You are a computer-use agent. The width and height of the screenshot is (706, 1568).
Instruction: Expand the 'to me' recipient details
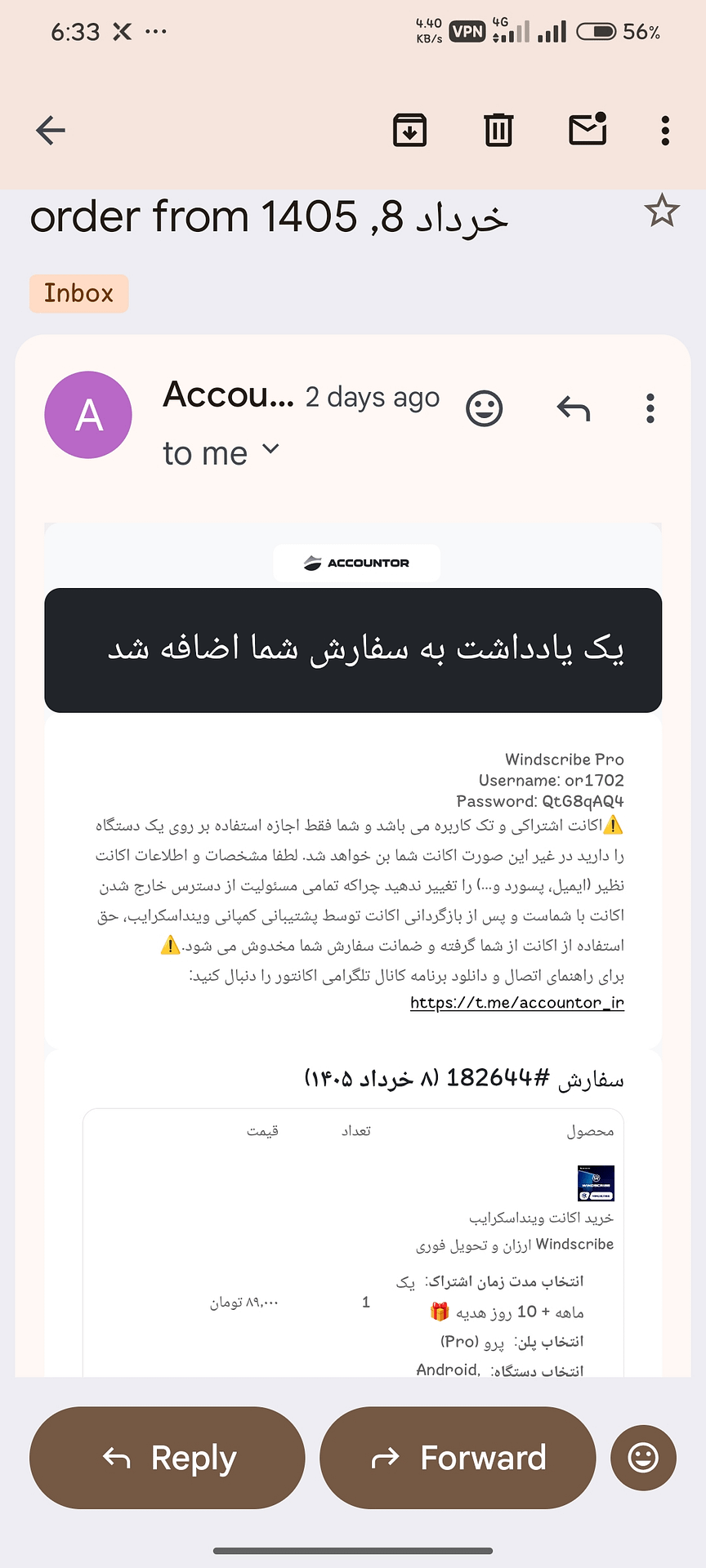[221, 452]
